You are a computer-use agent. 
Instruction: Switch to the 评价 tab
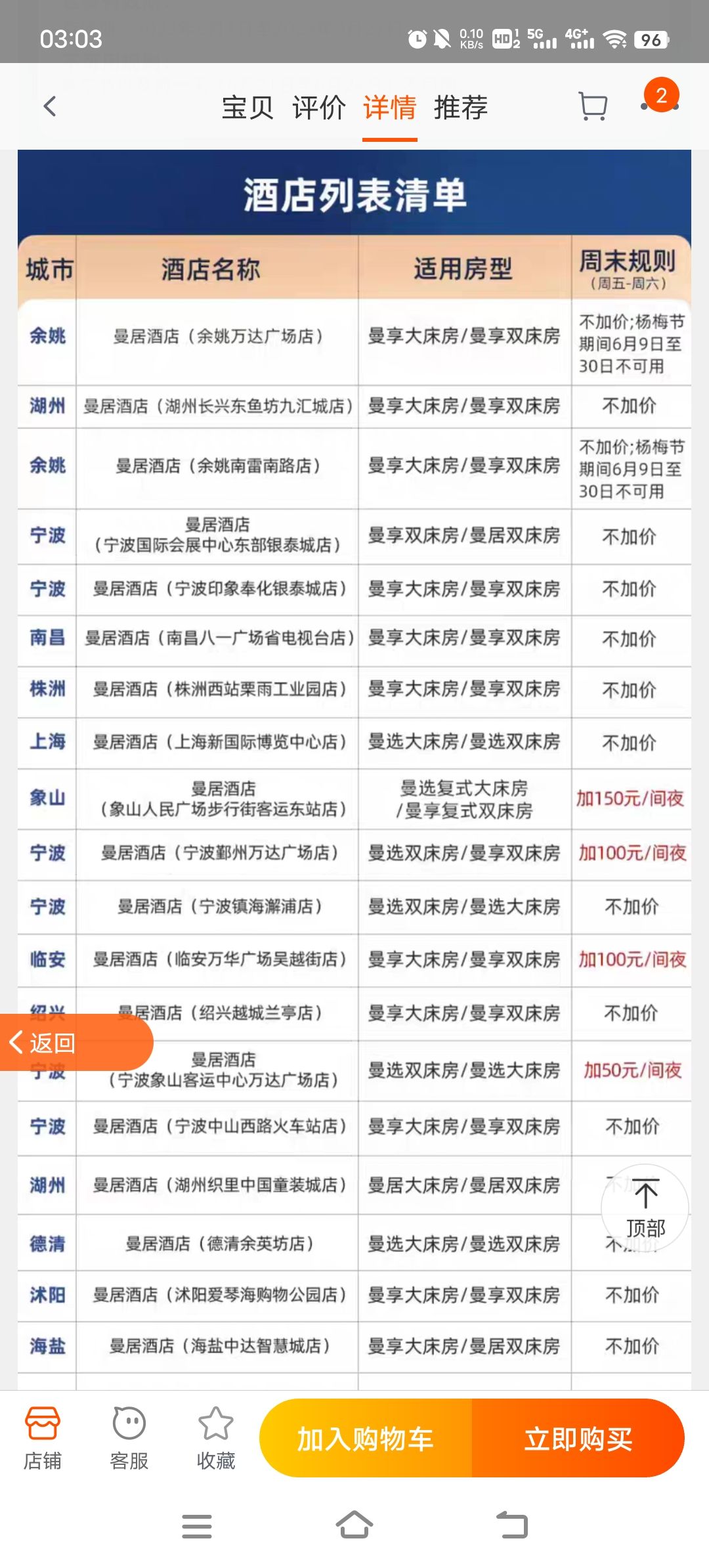pyautogui.click(x=319, y=107)
